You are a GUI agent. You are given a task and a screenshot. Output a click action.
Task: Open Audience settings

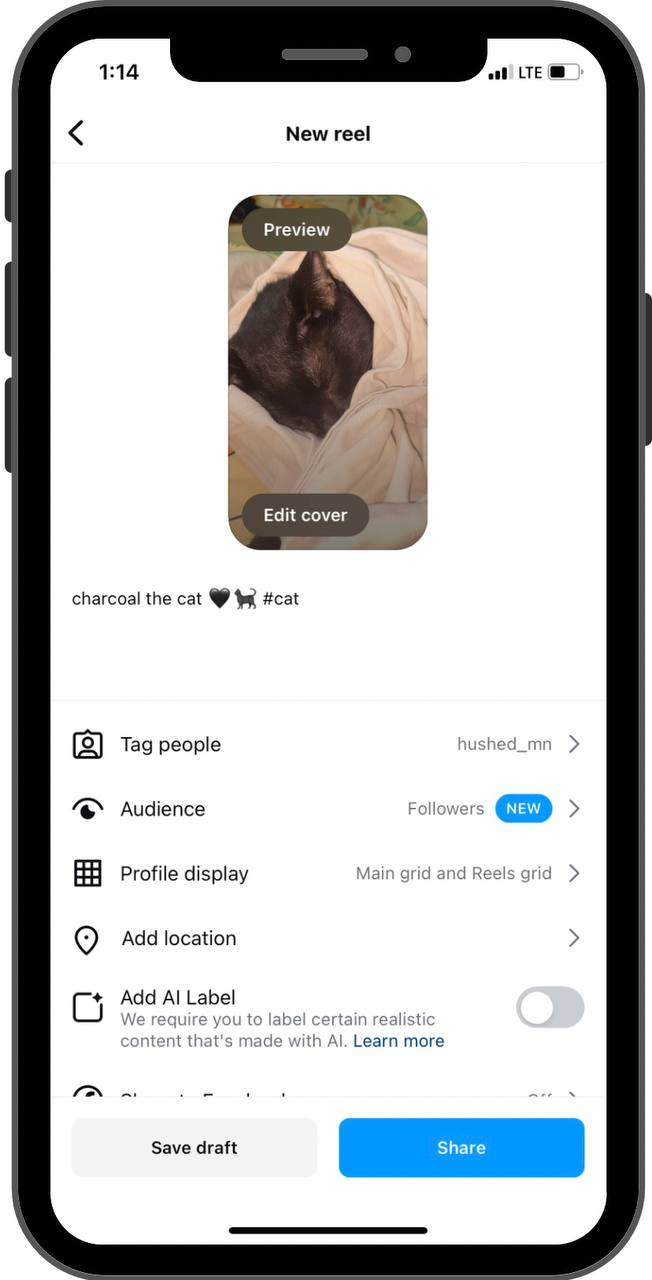coord(327,809)
